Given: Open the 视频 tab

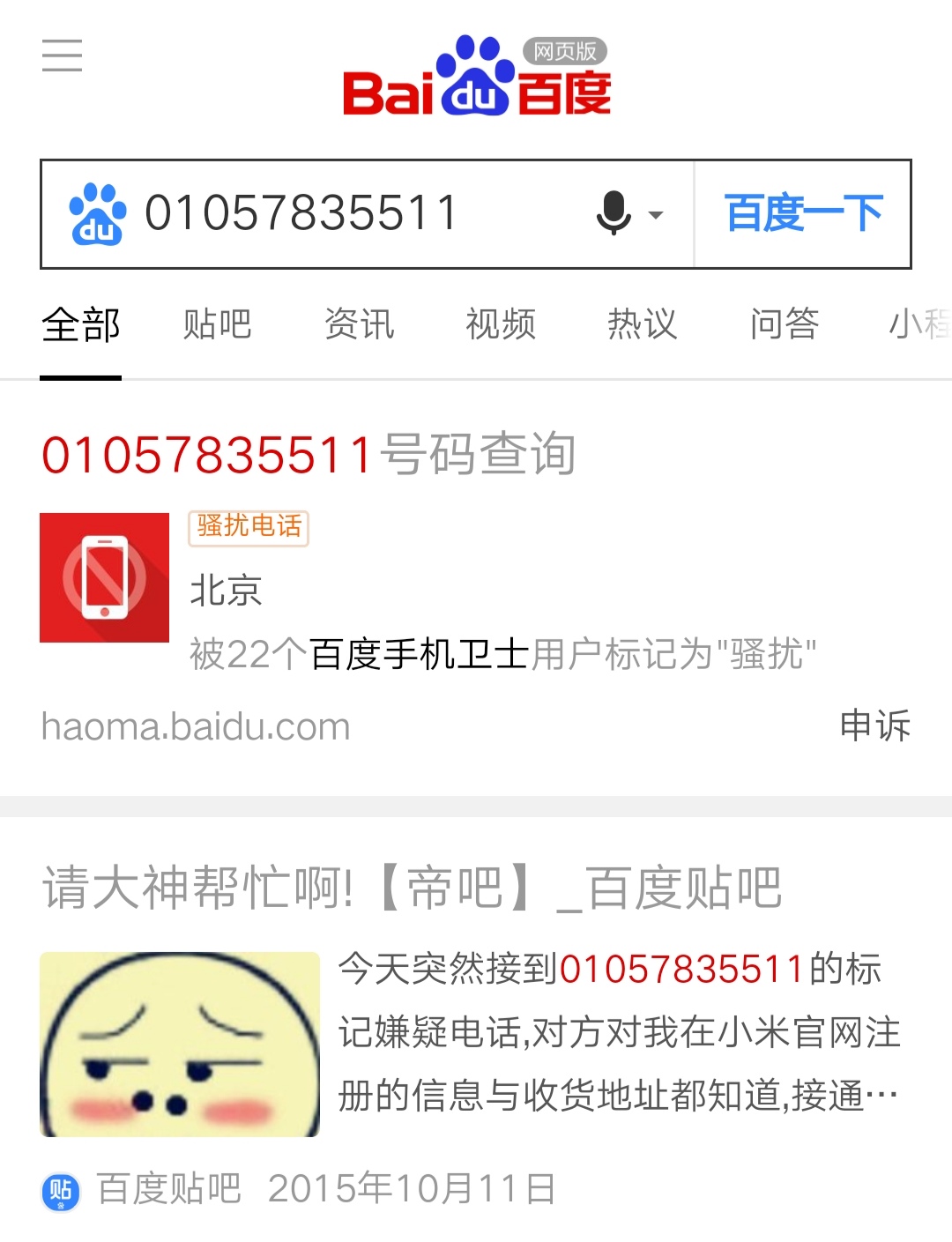Looking at the screenshot, I should 501,324.
